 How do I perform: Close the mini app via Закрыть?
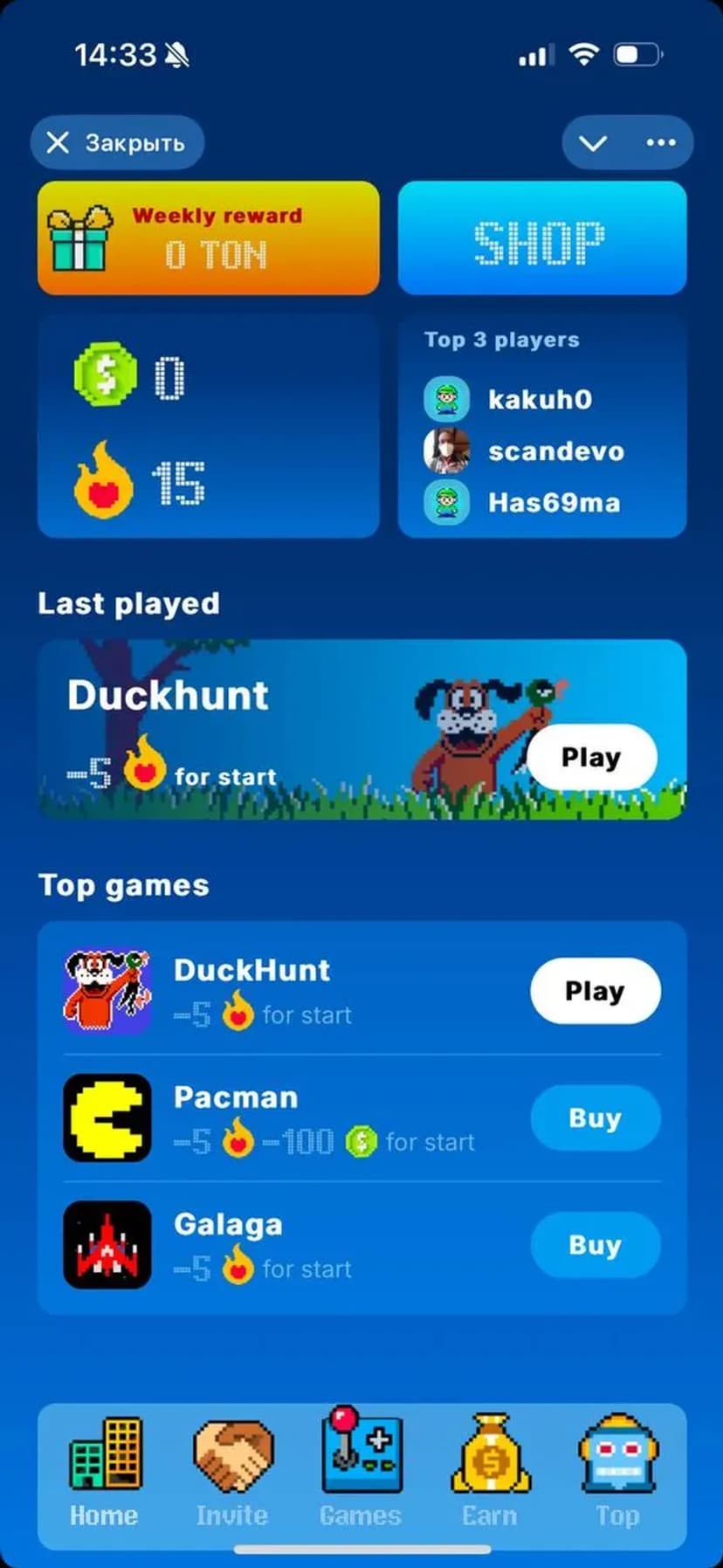(x=117, y=142)
